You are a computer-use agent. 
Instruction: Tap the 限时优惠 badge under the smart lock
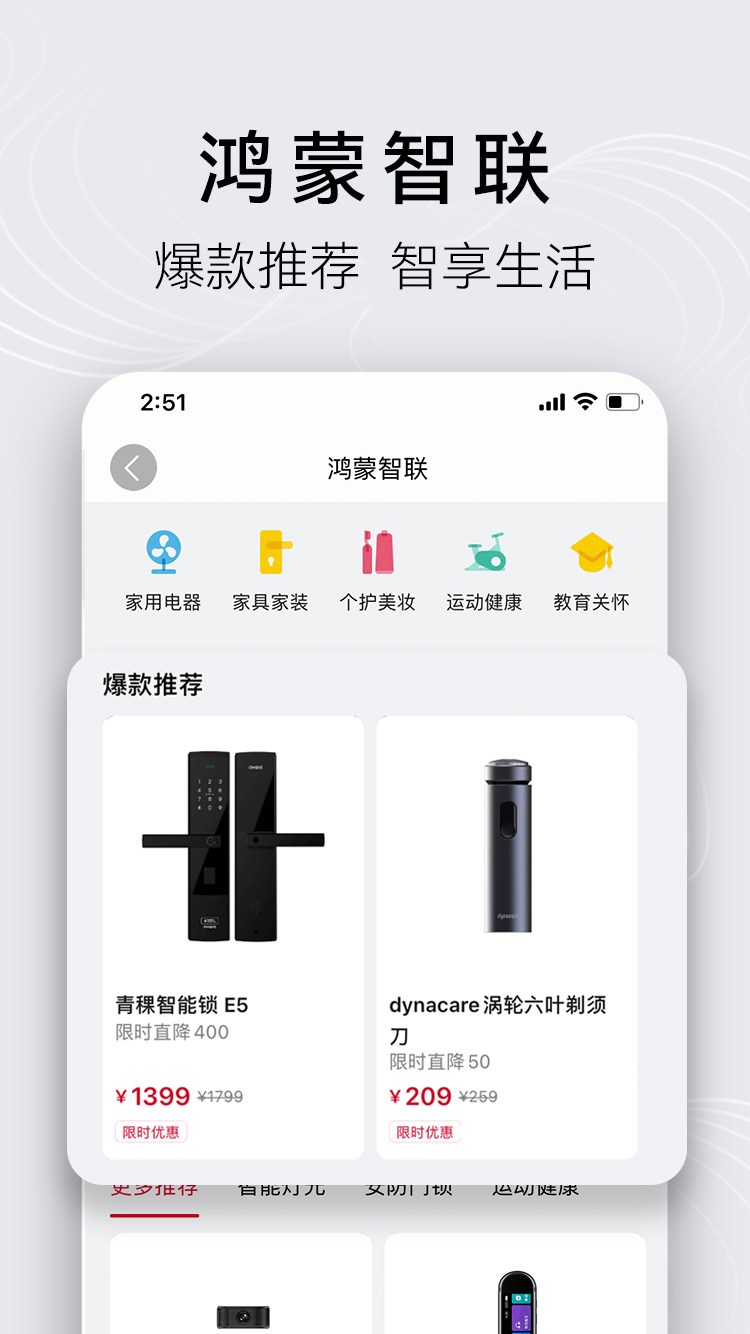tap(151, 1132)
